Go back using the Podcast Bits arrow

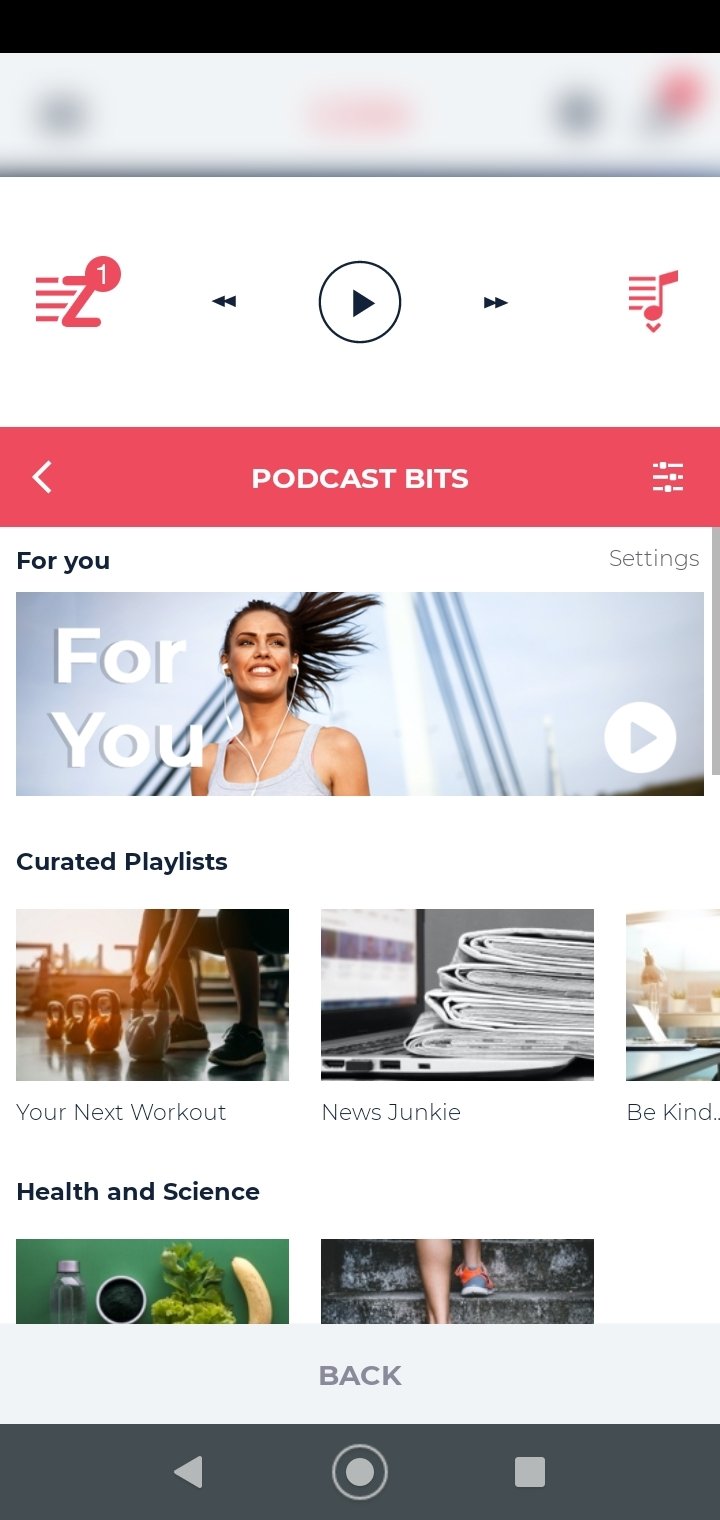[42, 478]
